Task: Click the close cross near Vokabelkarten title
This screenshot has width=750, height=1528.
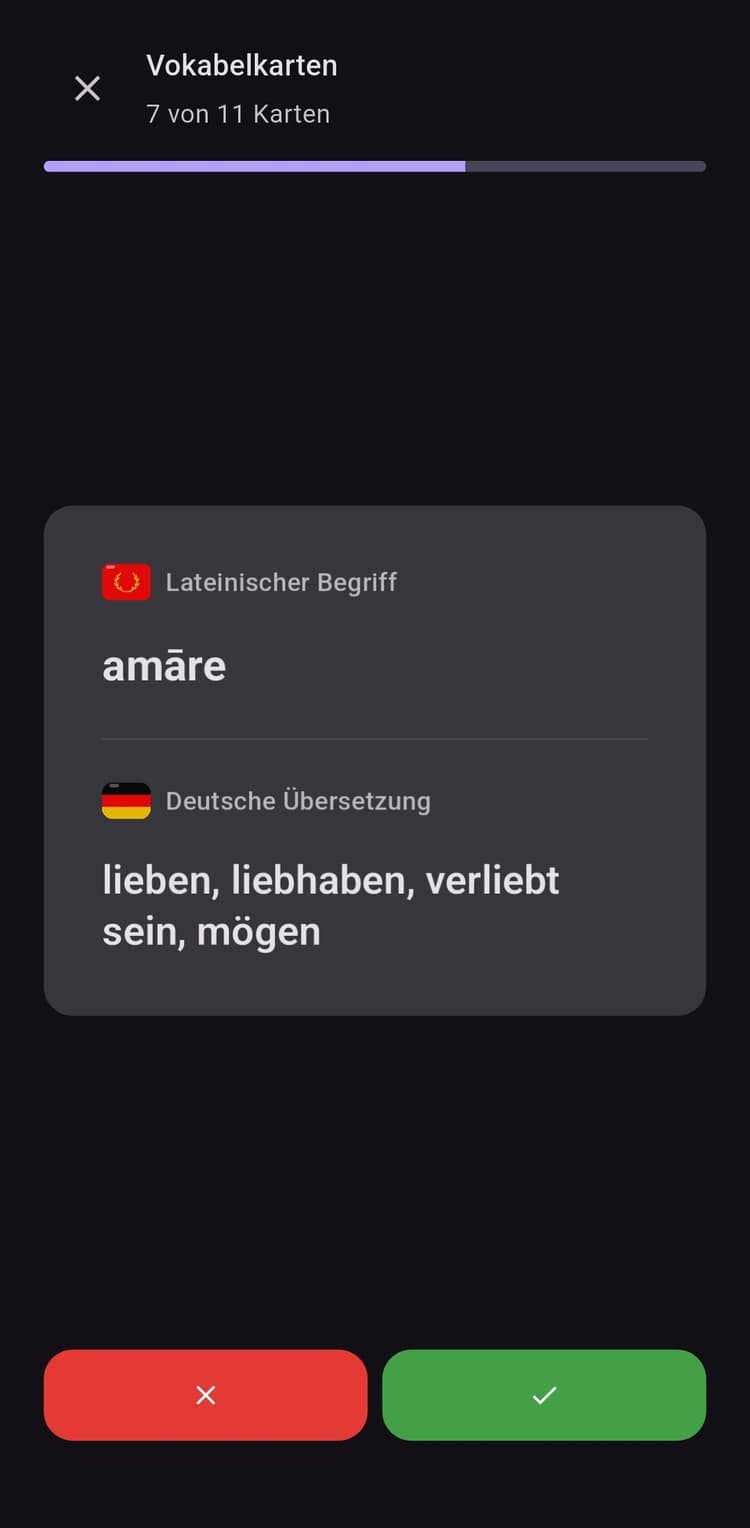Action: point(87,88)
